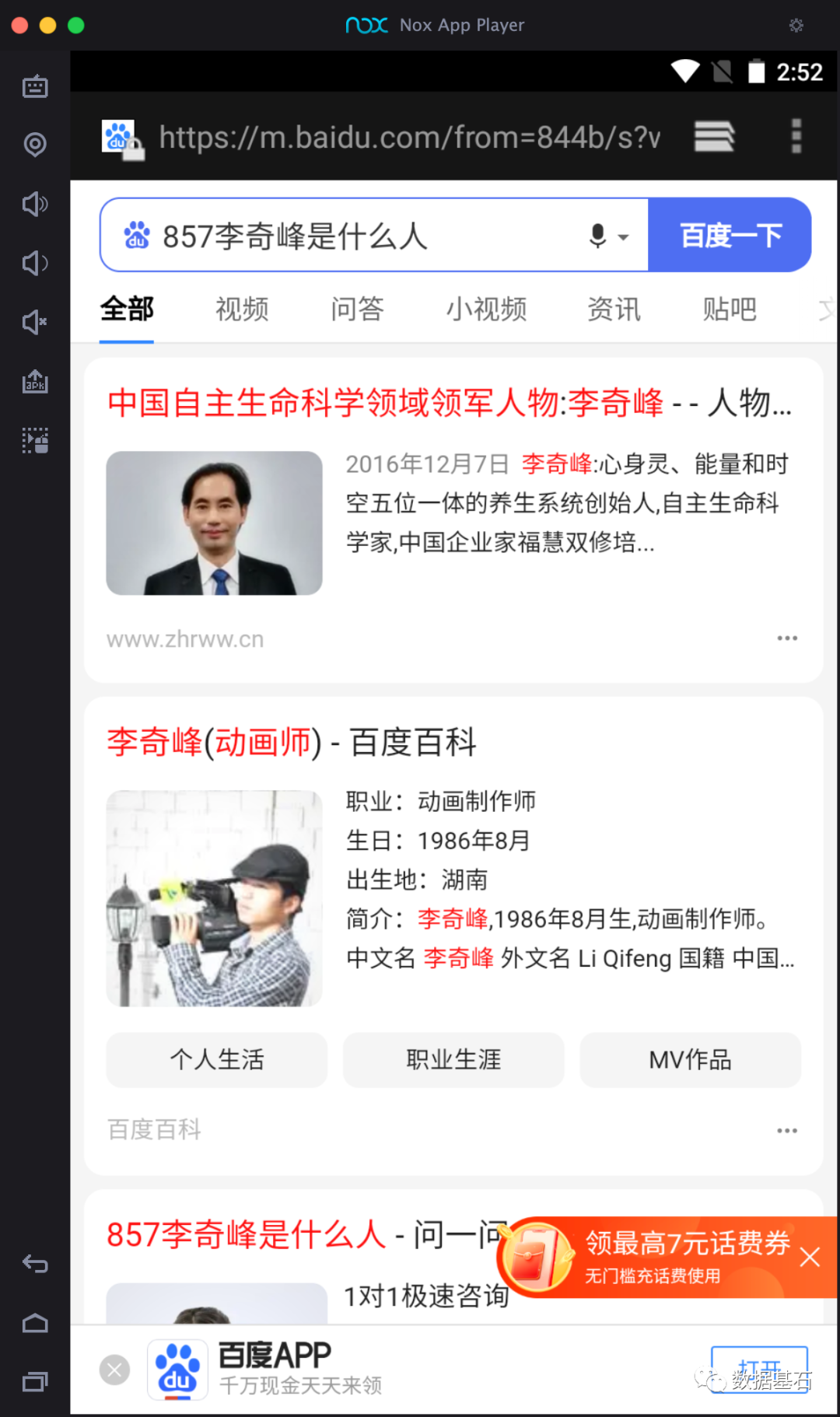Image resolution: width=840 pixels, height=1417 pixels.
Task: Tap the 百度一下 search button
Action: [x=730, y=235]
